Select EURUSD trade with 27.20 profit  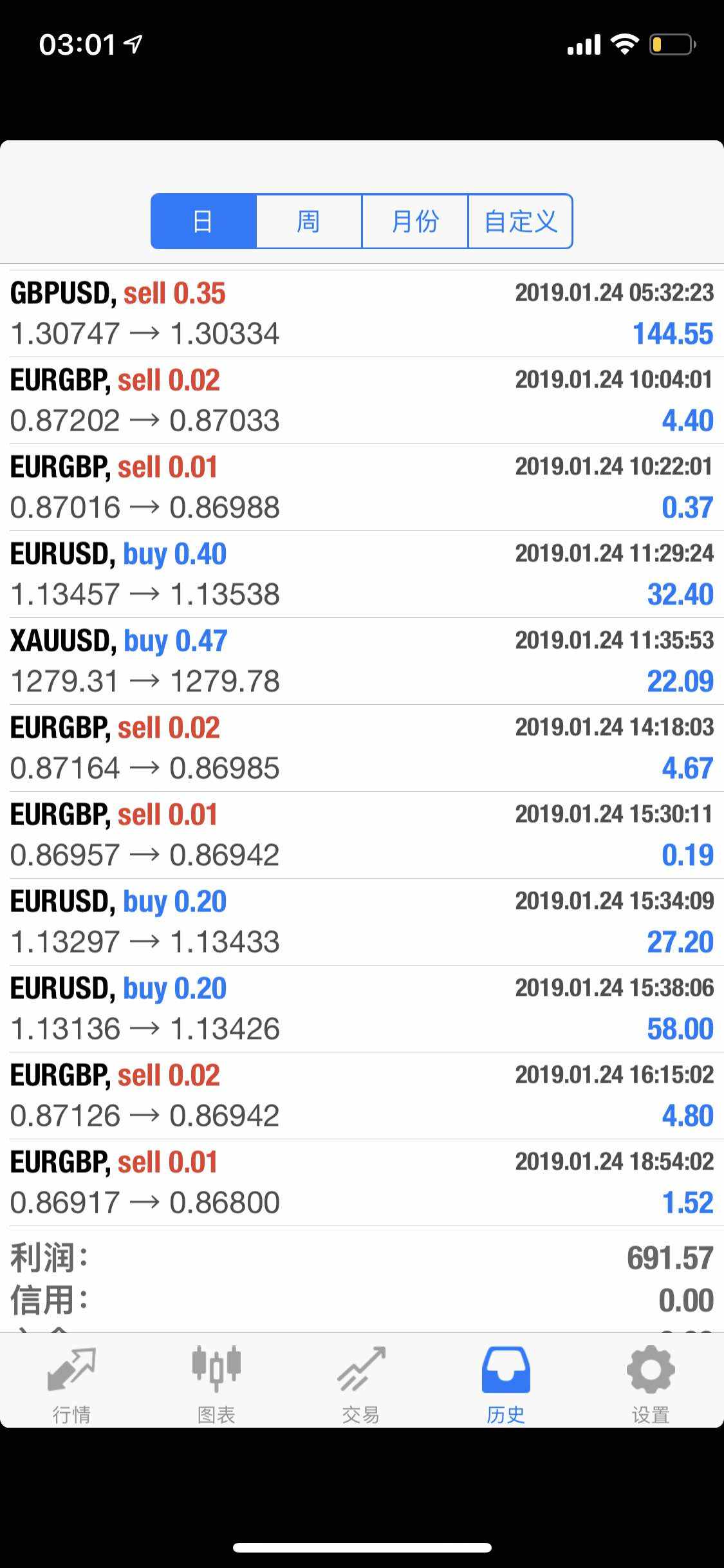pos(362,922)
